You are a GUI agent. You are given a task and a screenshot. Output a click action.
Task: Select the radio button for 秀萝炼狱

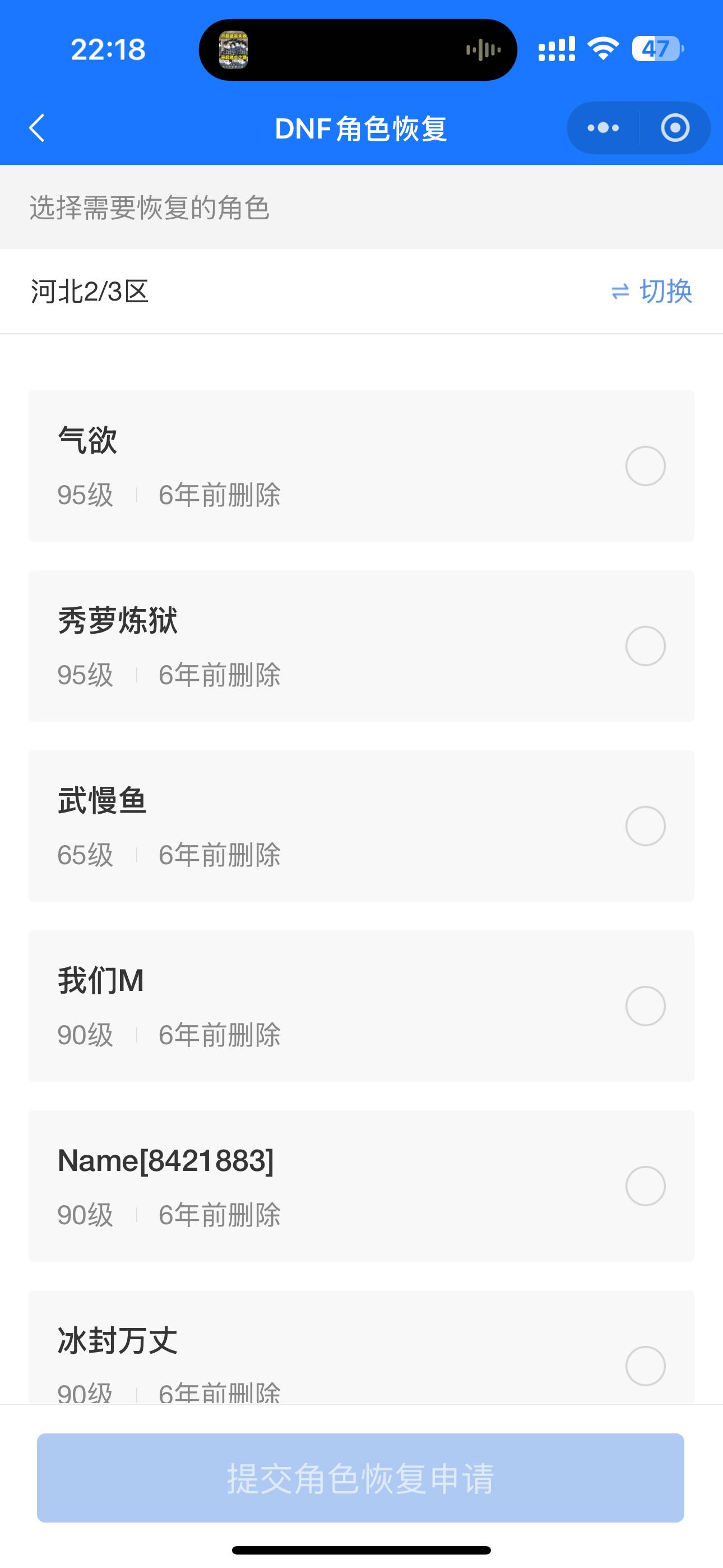(646, 647)
